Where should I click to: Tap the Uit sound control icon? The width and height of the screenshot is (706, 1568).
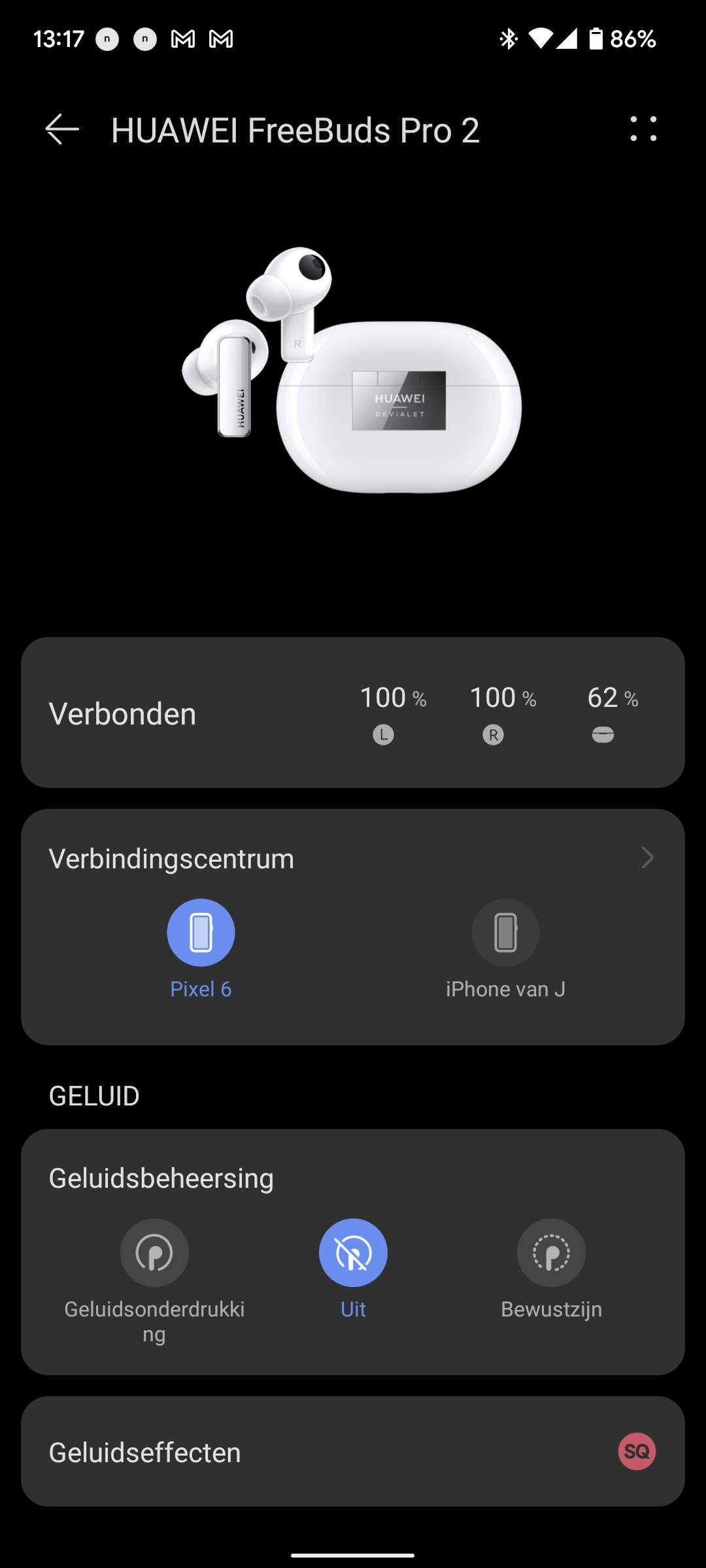[352, 1252]
